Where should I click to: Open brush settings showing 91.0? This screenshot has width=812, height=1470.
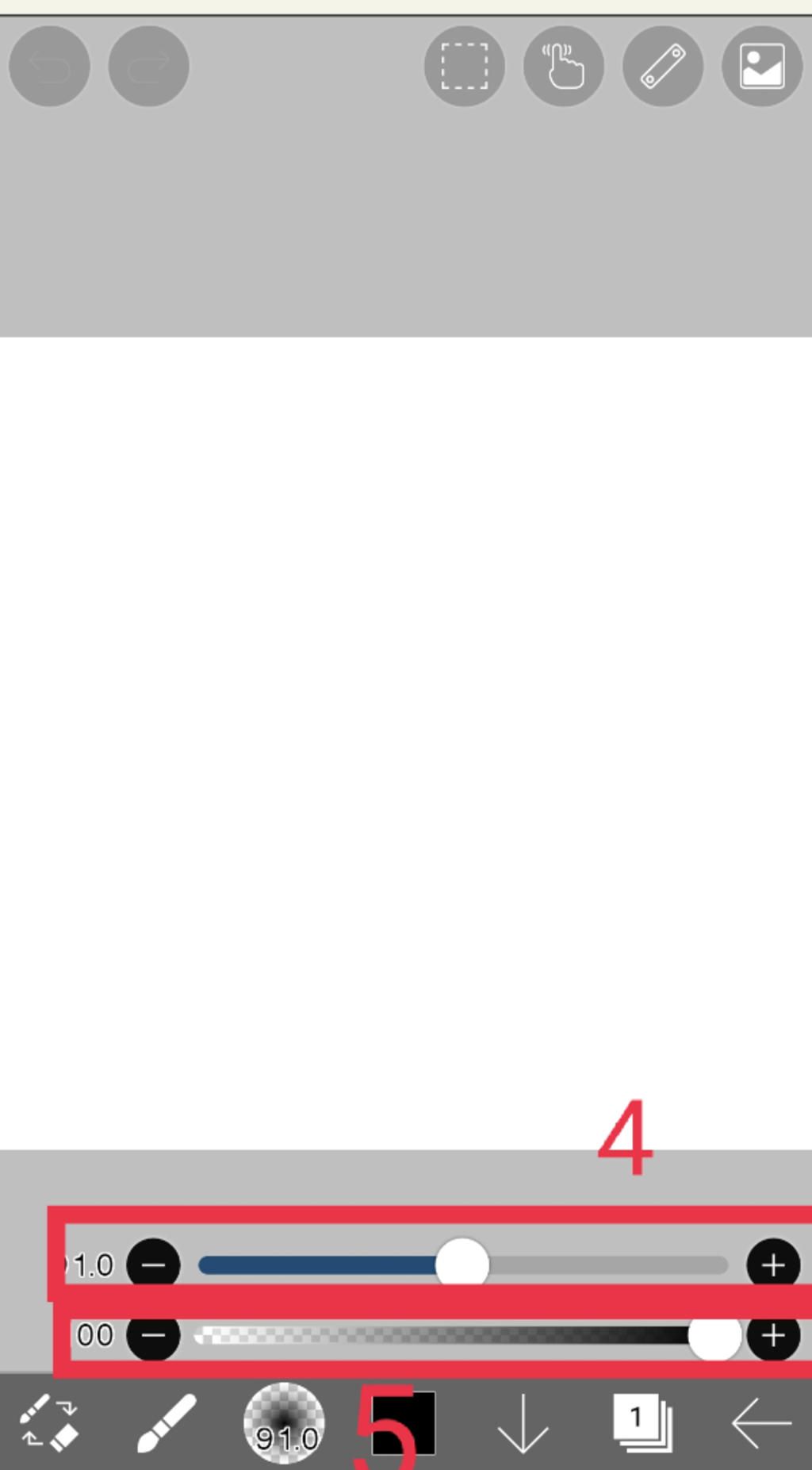pyautogui.click(x=284, y=1424)
